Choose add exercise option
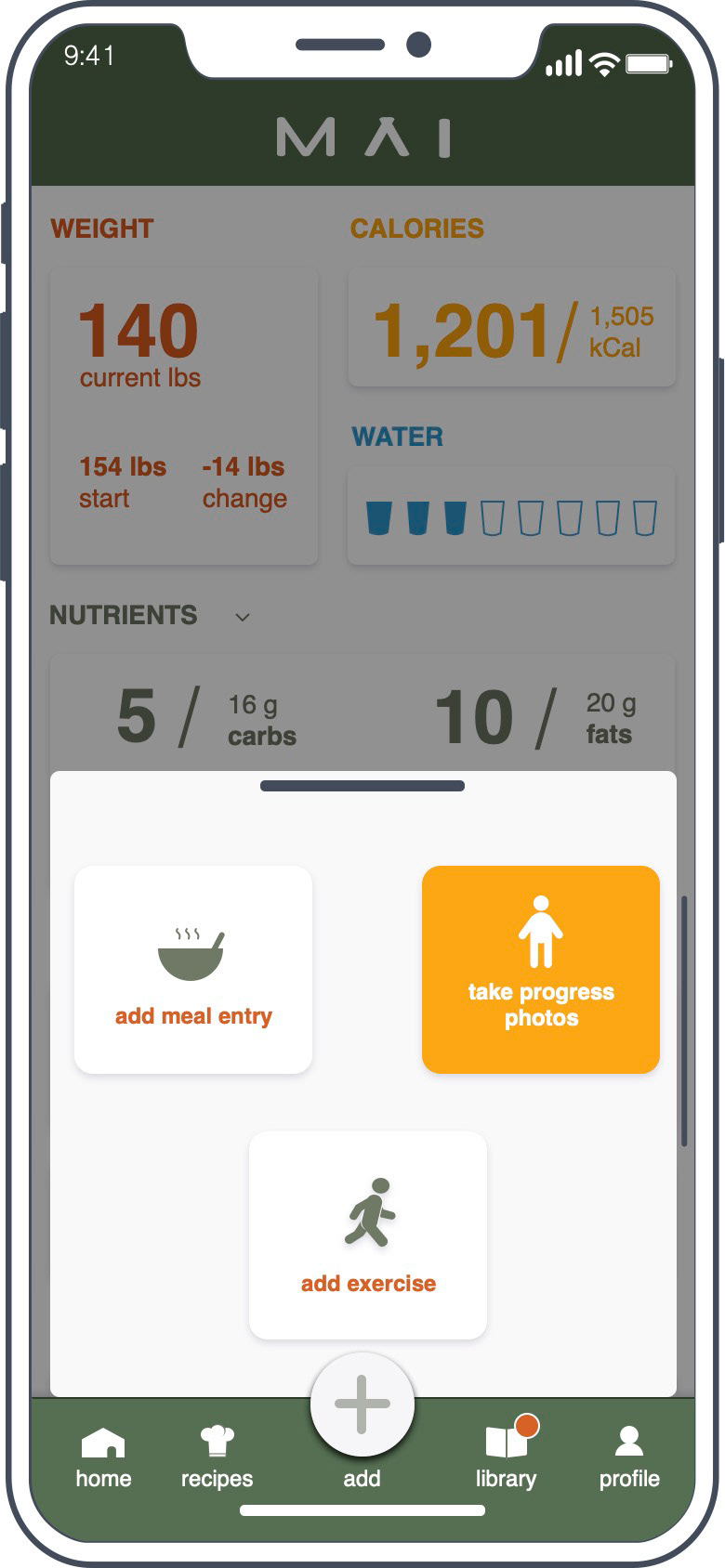This screenshot has height=1568, width=725. 368,1235
